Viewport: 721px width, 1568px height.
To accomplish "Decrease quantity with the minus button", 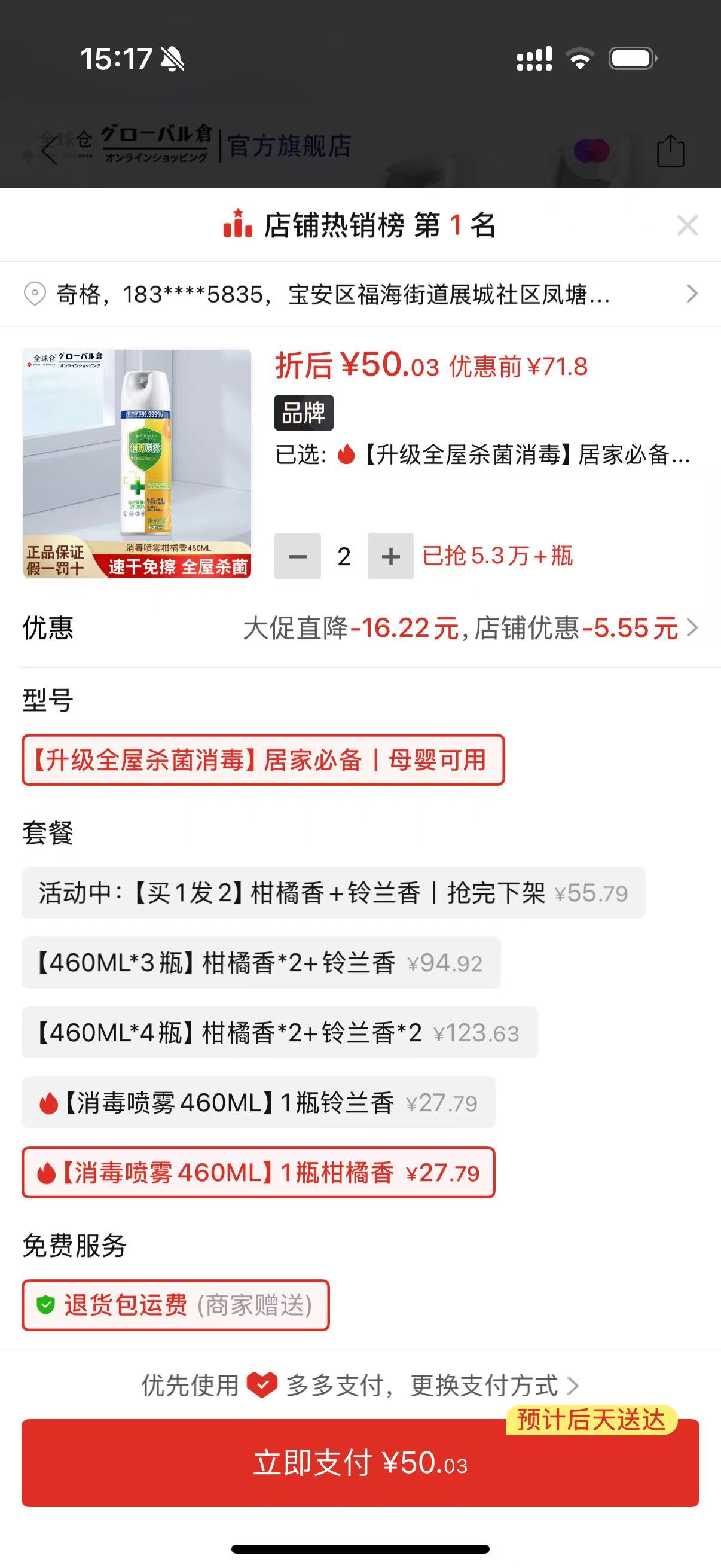I will pyautogui.click(x=298, y=556).
